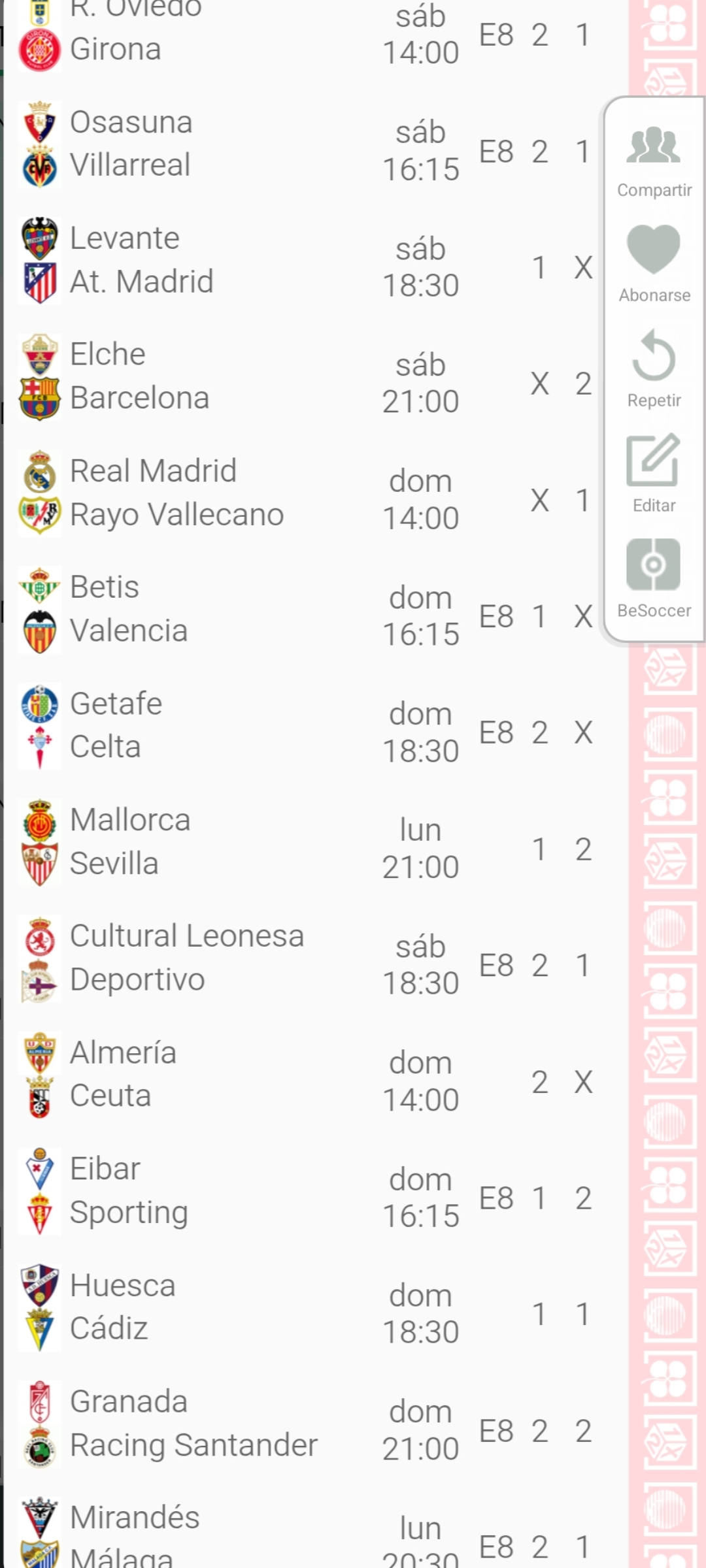This screenshot has height=1568, width=706.
Task: Open BeSoccer match info
Action: (x=654, y=578)
